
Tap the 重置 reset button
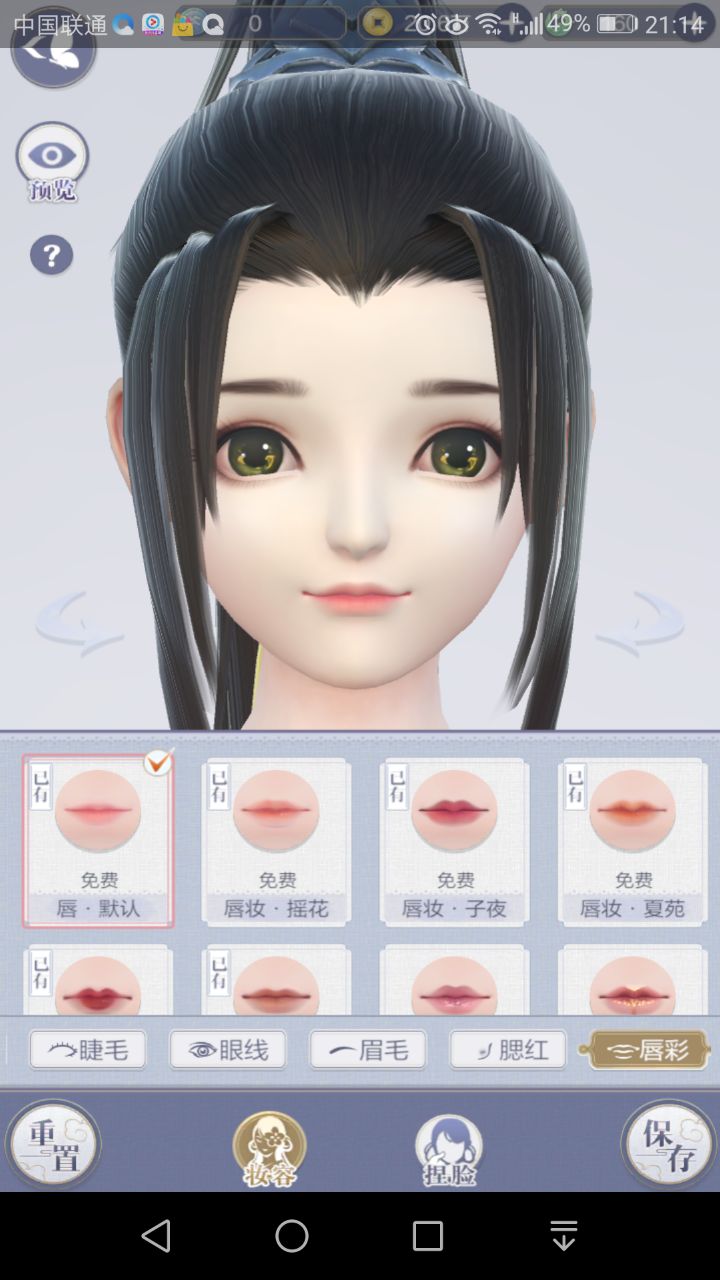click(53, 1144)
